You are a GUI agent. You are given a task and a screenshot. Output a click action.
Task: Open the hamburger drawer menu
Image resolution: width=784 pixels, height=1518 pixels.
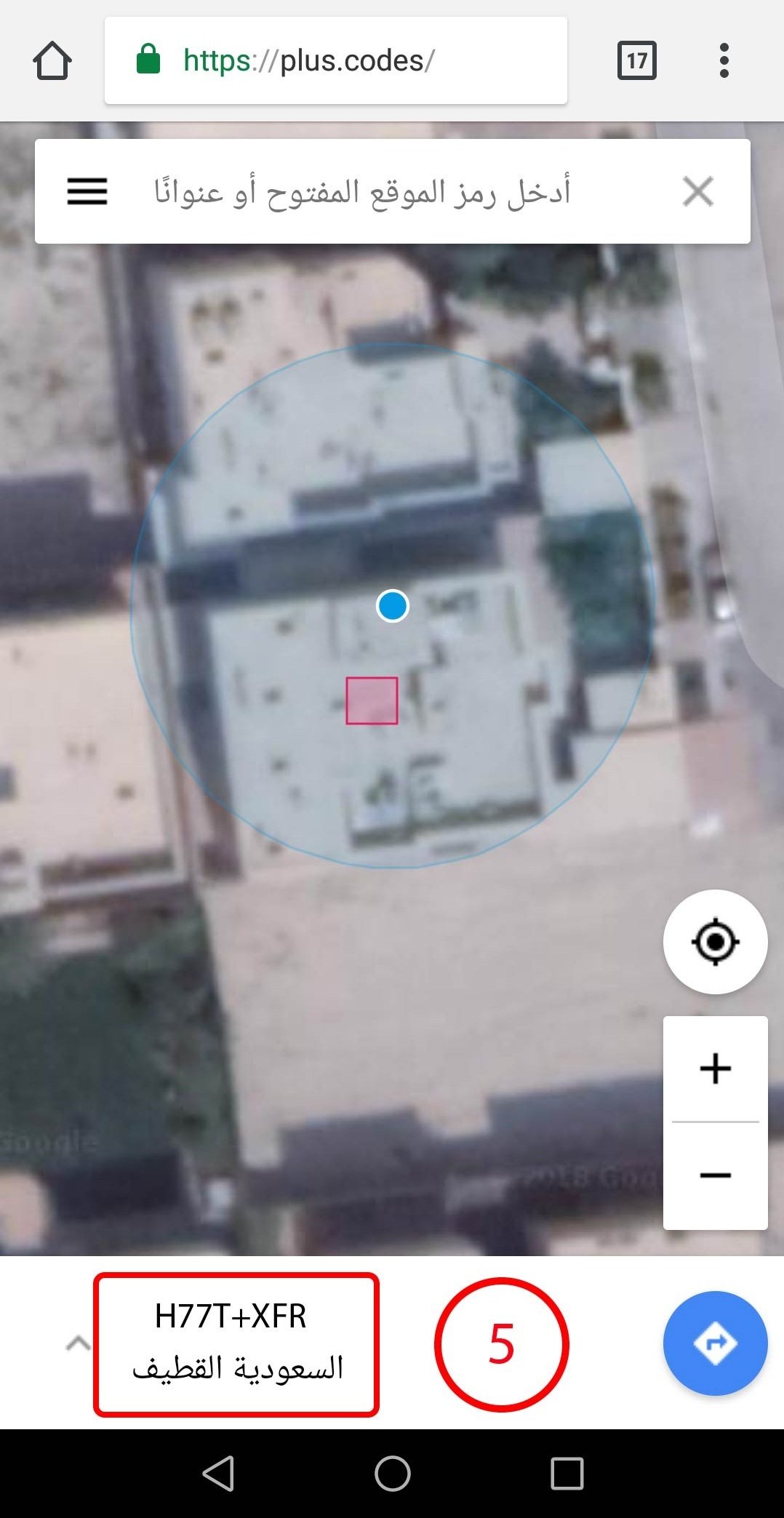[x=87, y=192]
